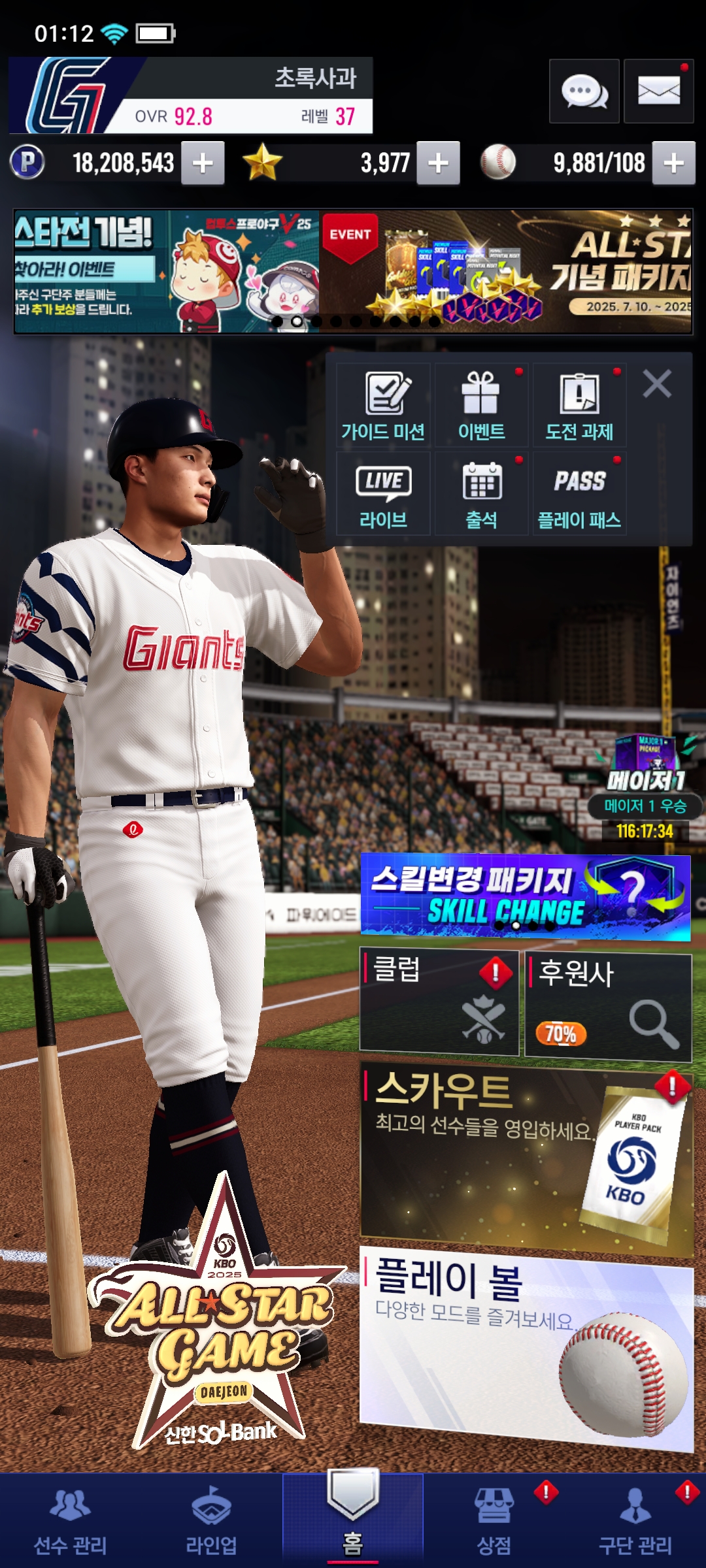This screenshot has height=1568, width=706.
Task: Open the 라이브 LIVE menu
Action: click(x=383, y=494)
